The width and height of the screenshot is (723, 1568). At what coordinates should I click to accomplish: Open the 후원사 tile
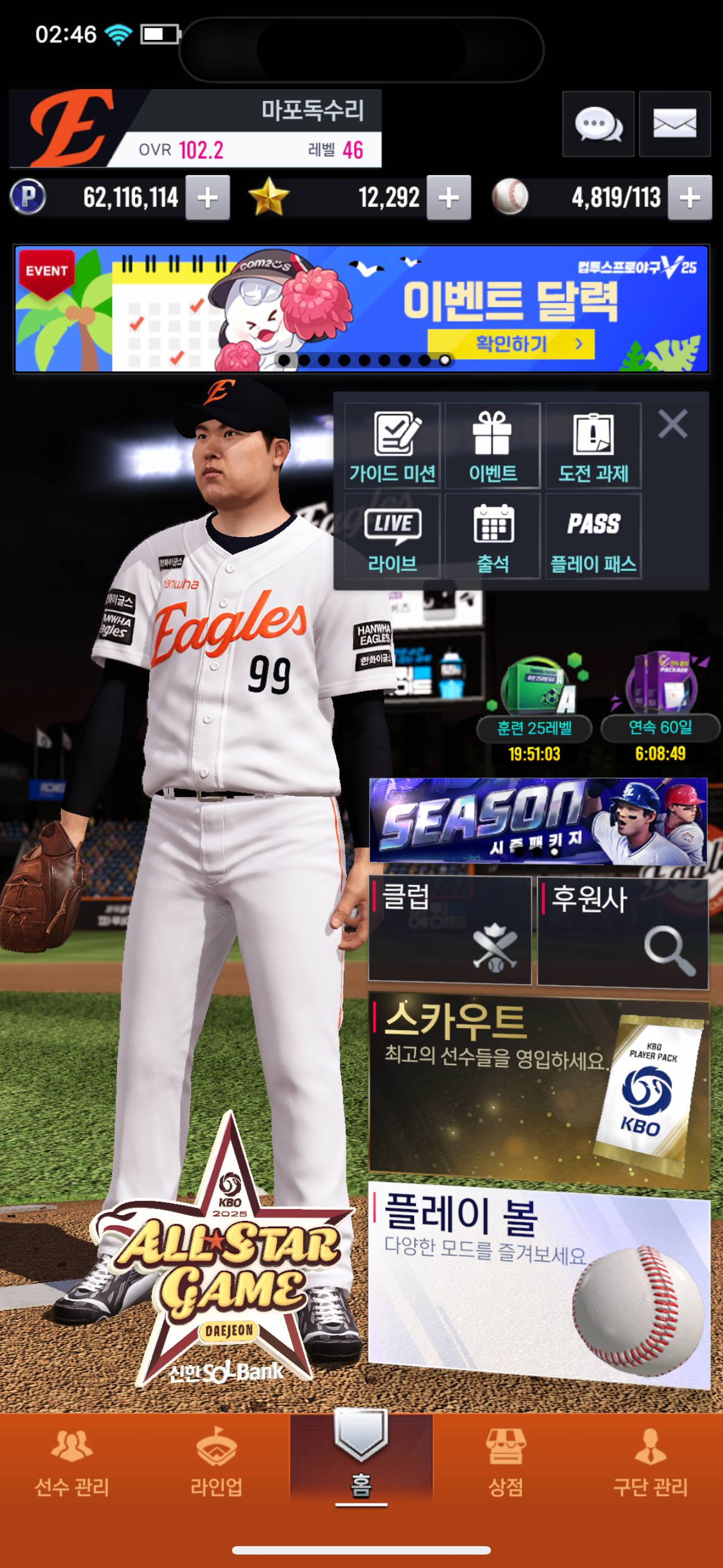623,932
